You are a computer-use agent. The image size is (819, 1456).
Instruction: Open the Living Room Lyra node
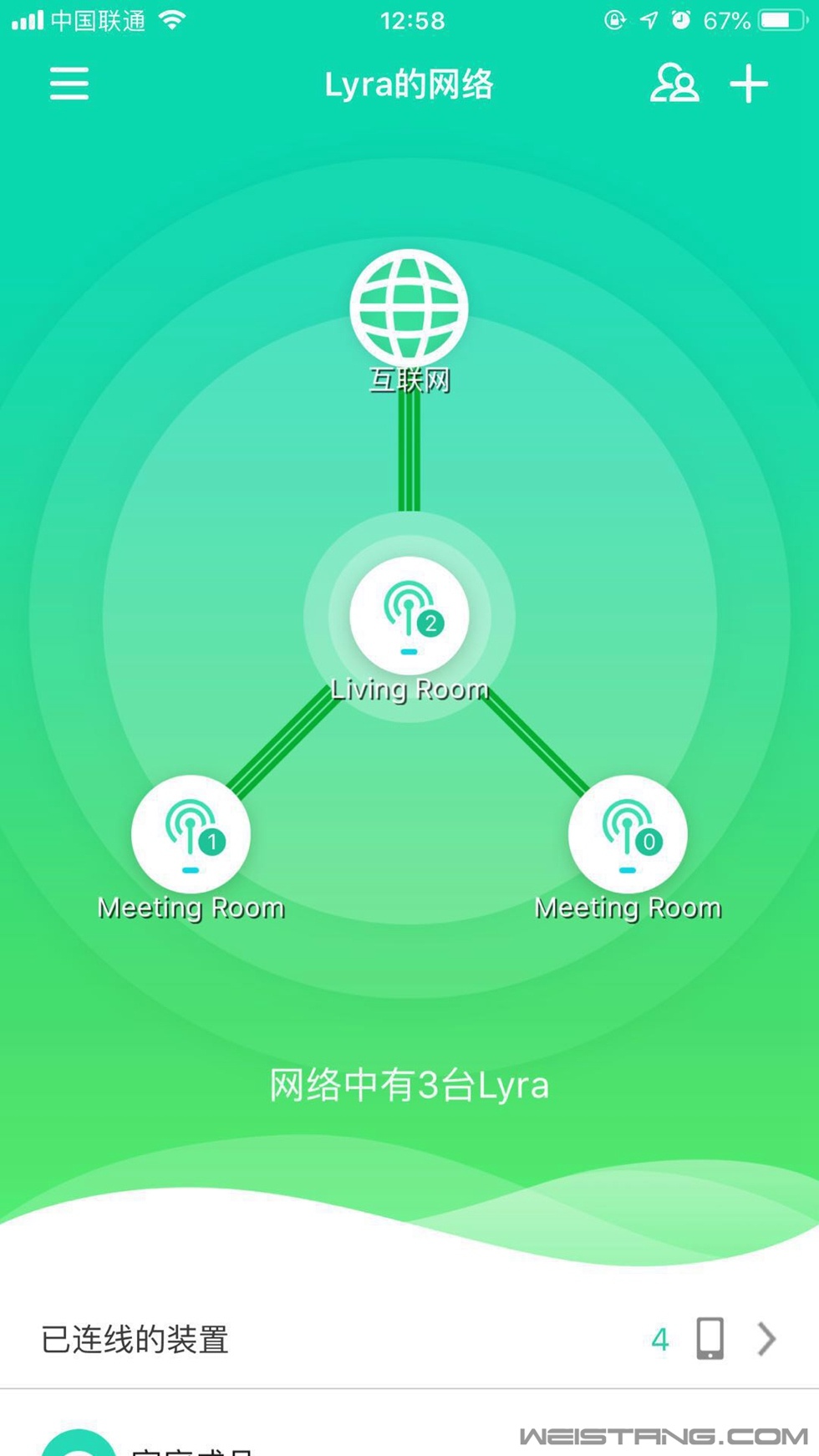pos(409,616)
